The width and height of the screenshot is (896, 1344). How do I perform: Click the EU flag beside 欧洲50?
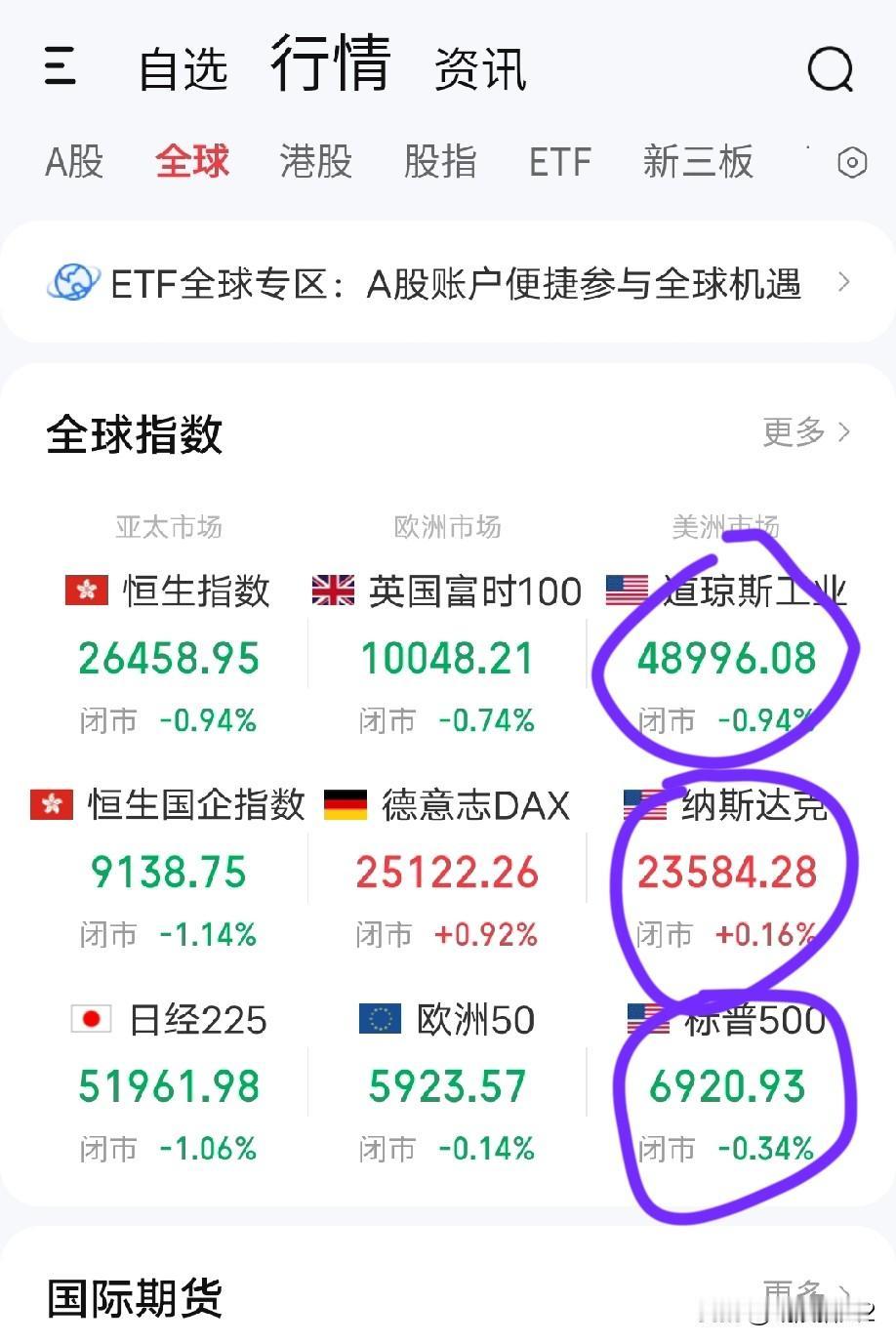click(x=381, y=1019)
